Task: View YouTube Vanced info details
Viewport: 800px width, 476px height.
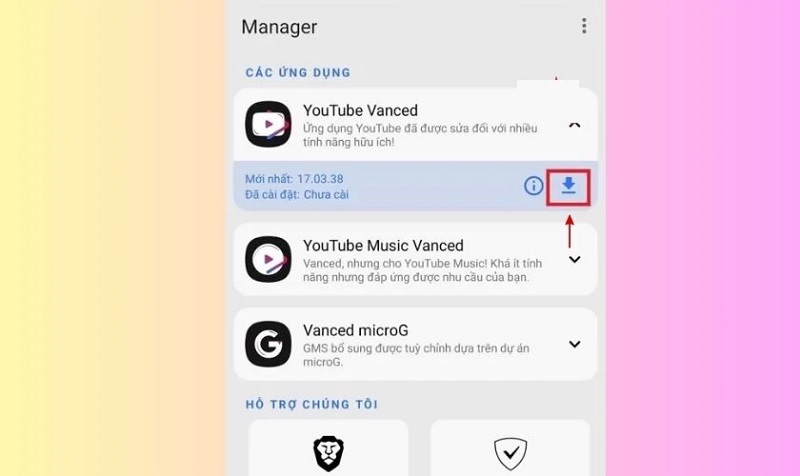Action: pyautogui.click(x=533, y=186)
